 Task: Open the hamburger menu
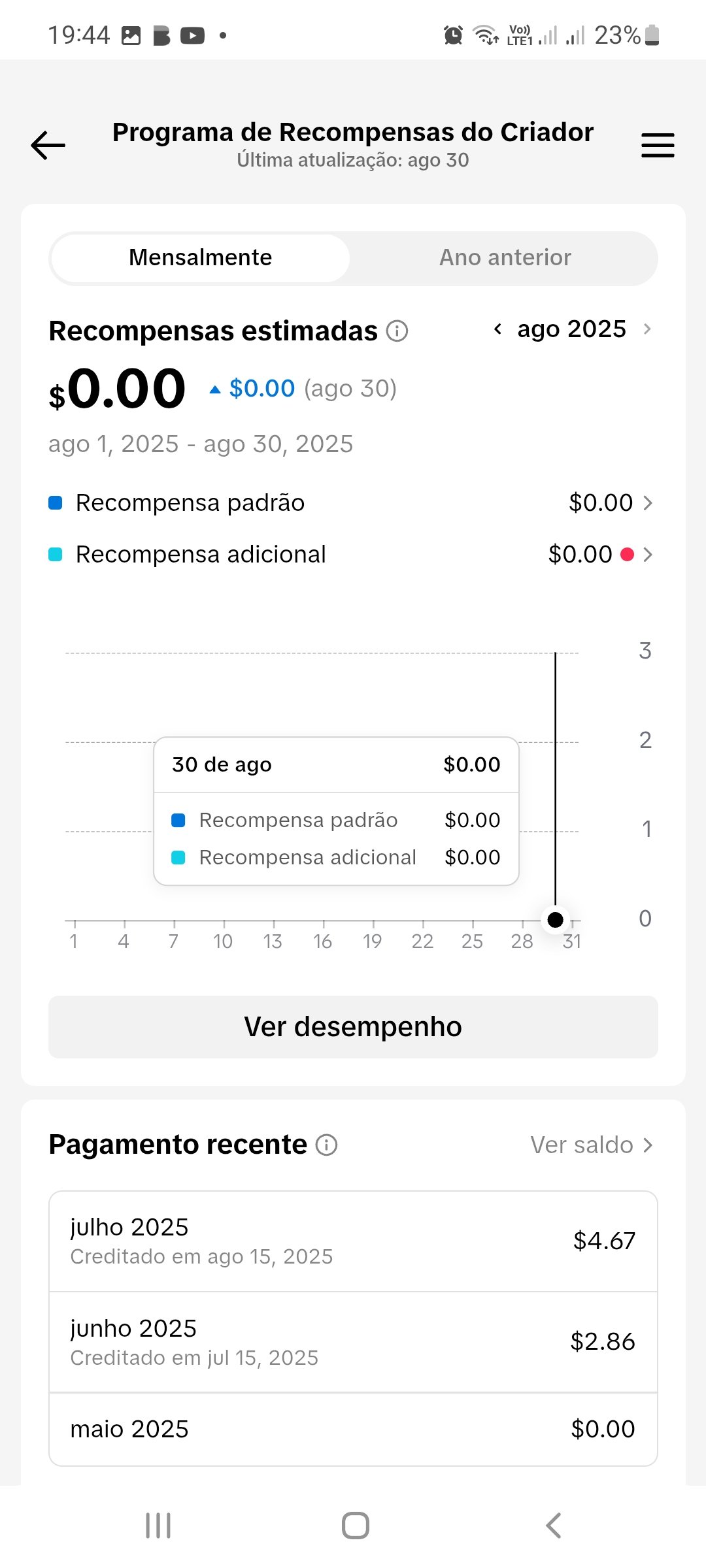(x=657, y=145)
